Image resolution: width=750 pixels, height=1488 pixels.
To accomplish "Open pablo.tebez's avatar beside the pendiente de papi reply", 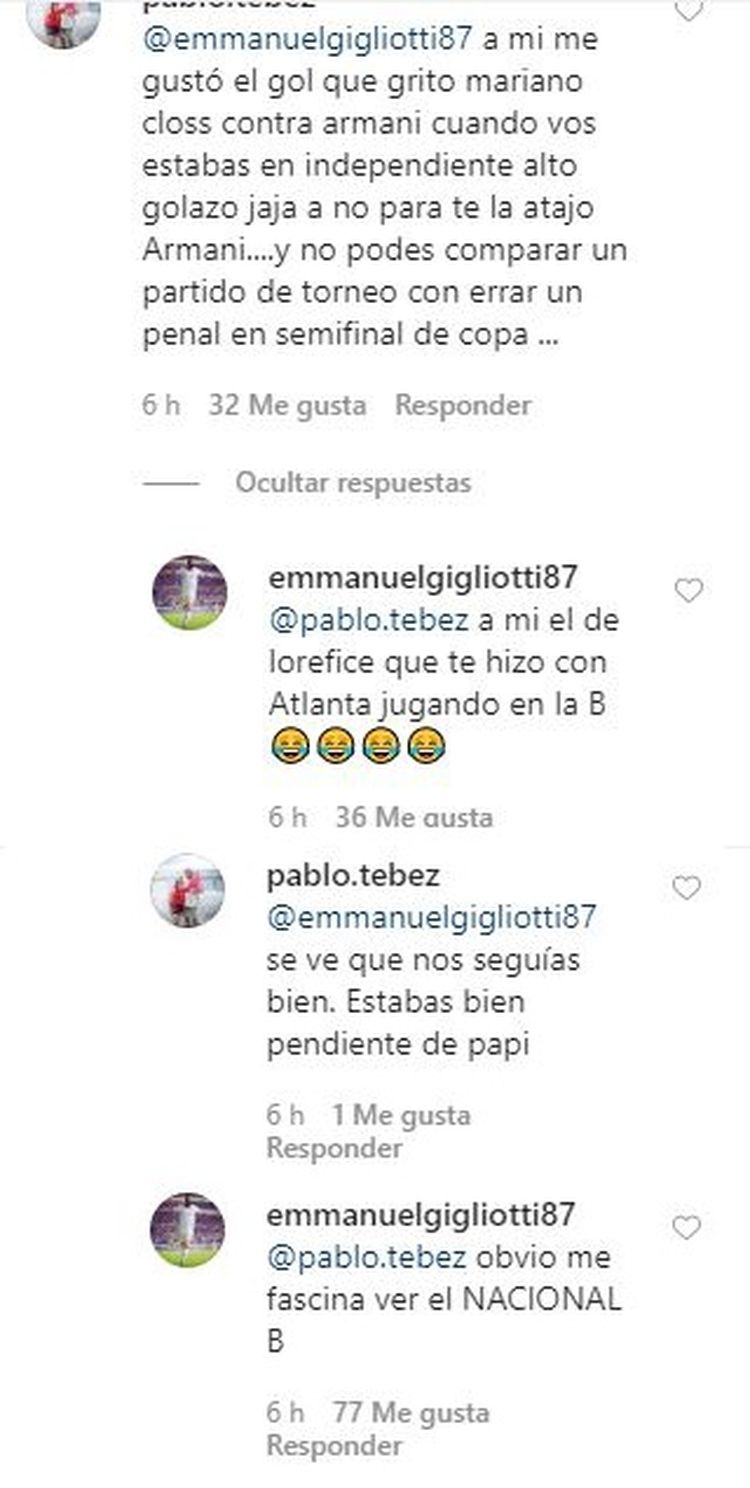I will pyautogui.click(x=187, y=890).
